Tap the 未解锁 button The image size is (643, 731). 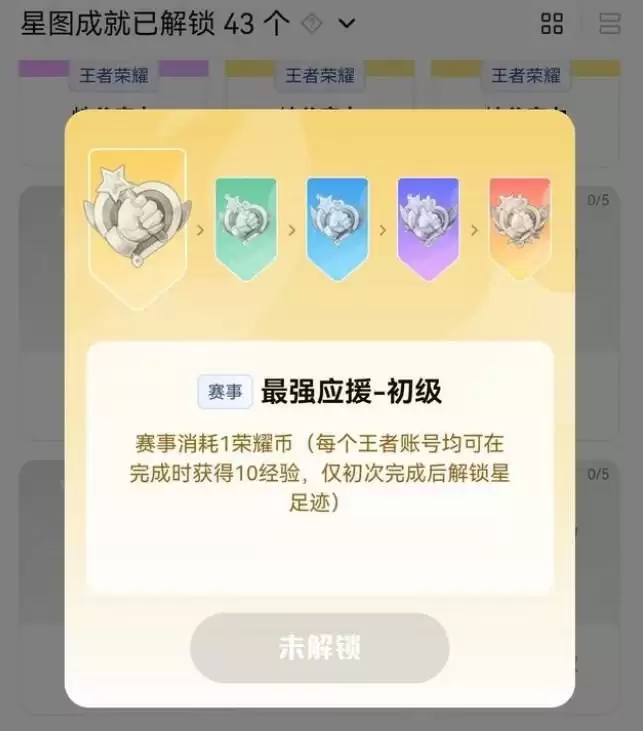[320, 648]
